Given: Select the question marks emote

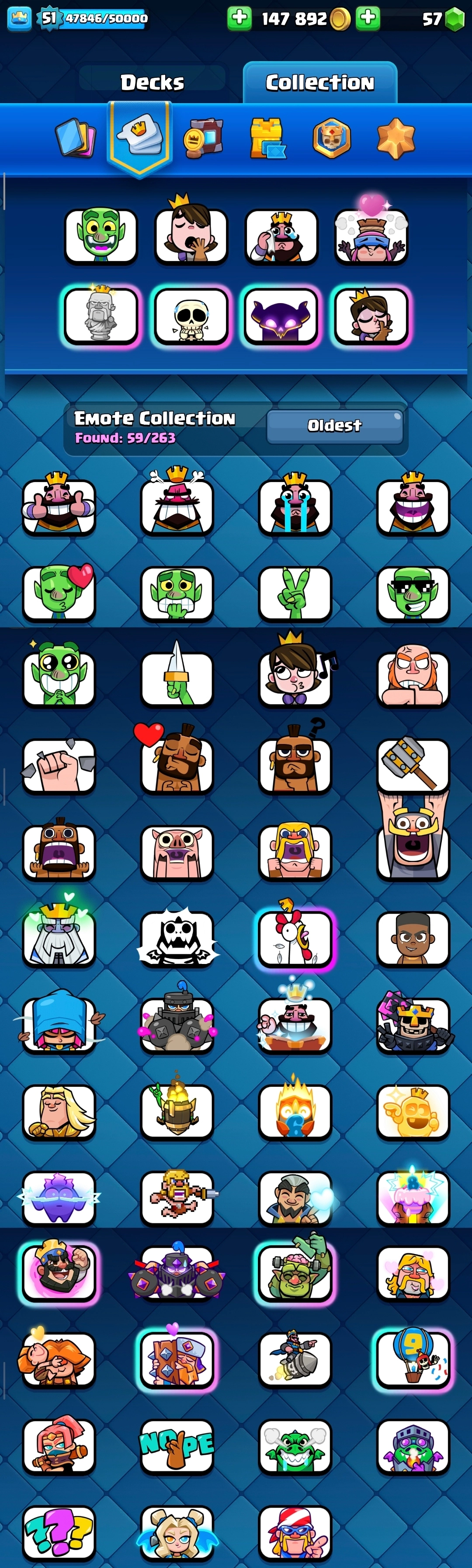Looking at the screenshot, I should pos(59,1531).
